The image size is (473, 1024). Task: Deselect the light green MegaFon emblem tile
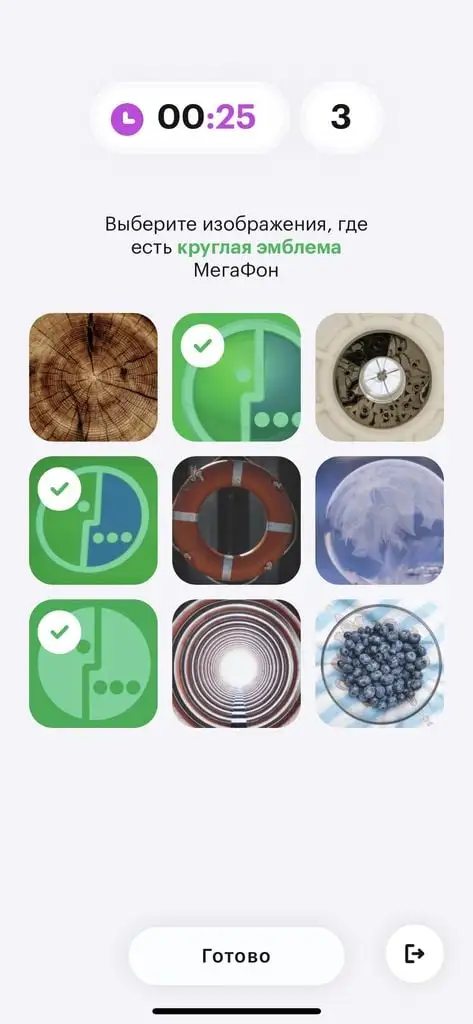coord(93,663)
